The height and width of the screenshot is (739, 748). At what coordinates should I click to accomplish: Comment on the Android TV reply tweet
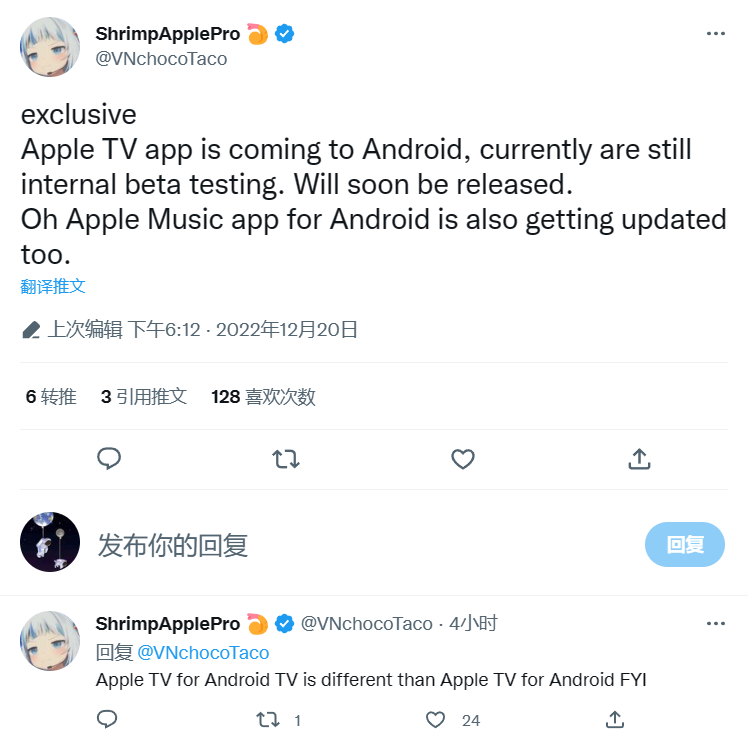point(107,719)
